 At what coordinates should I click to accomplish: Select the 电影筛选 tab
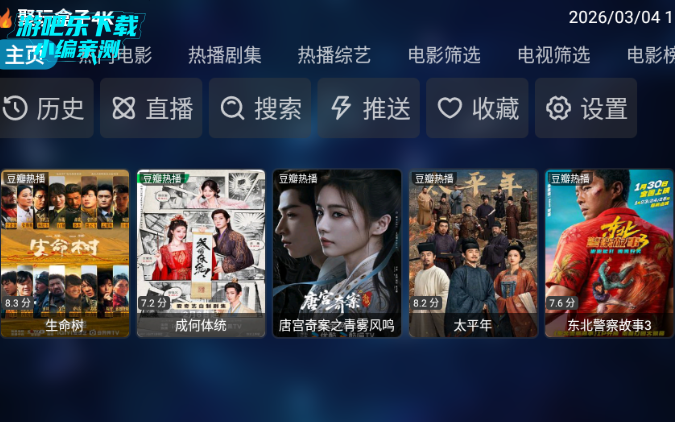pos(444,55)
